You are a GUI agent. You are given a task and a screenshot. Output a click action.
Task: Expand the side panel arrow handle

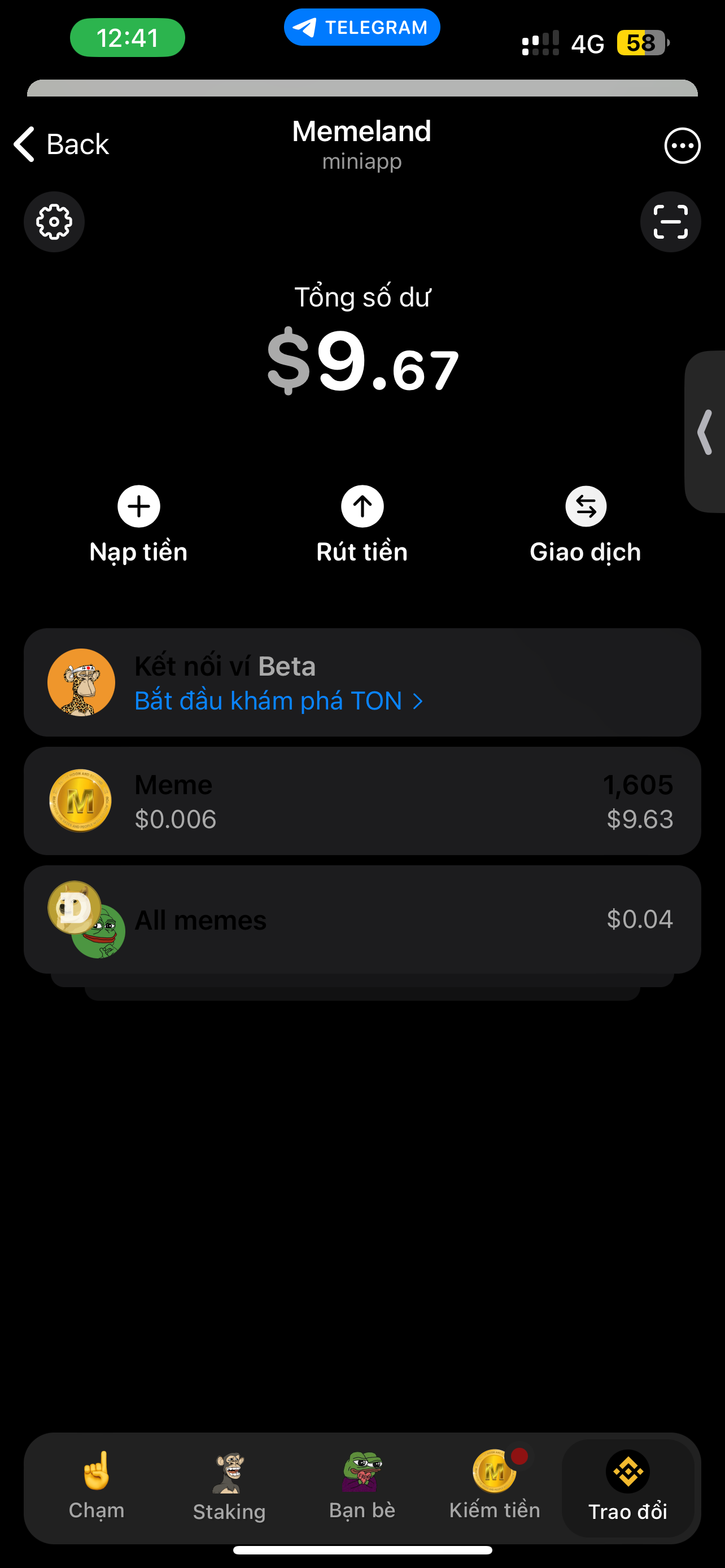tap(705, 432)
